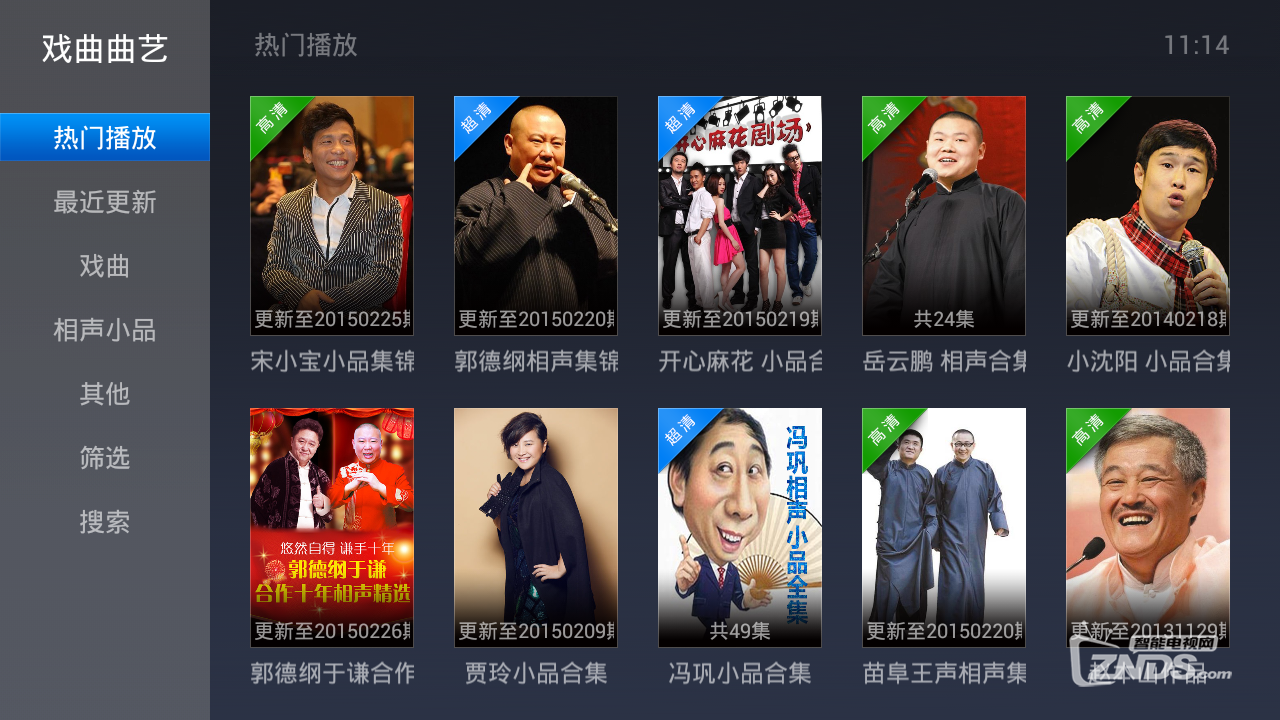Open 小沈阳 小品合集 card
Image resolution: width=1280 pixels, height=720 pixels.
[1148, 216]
